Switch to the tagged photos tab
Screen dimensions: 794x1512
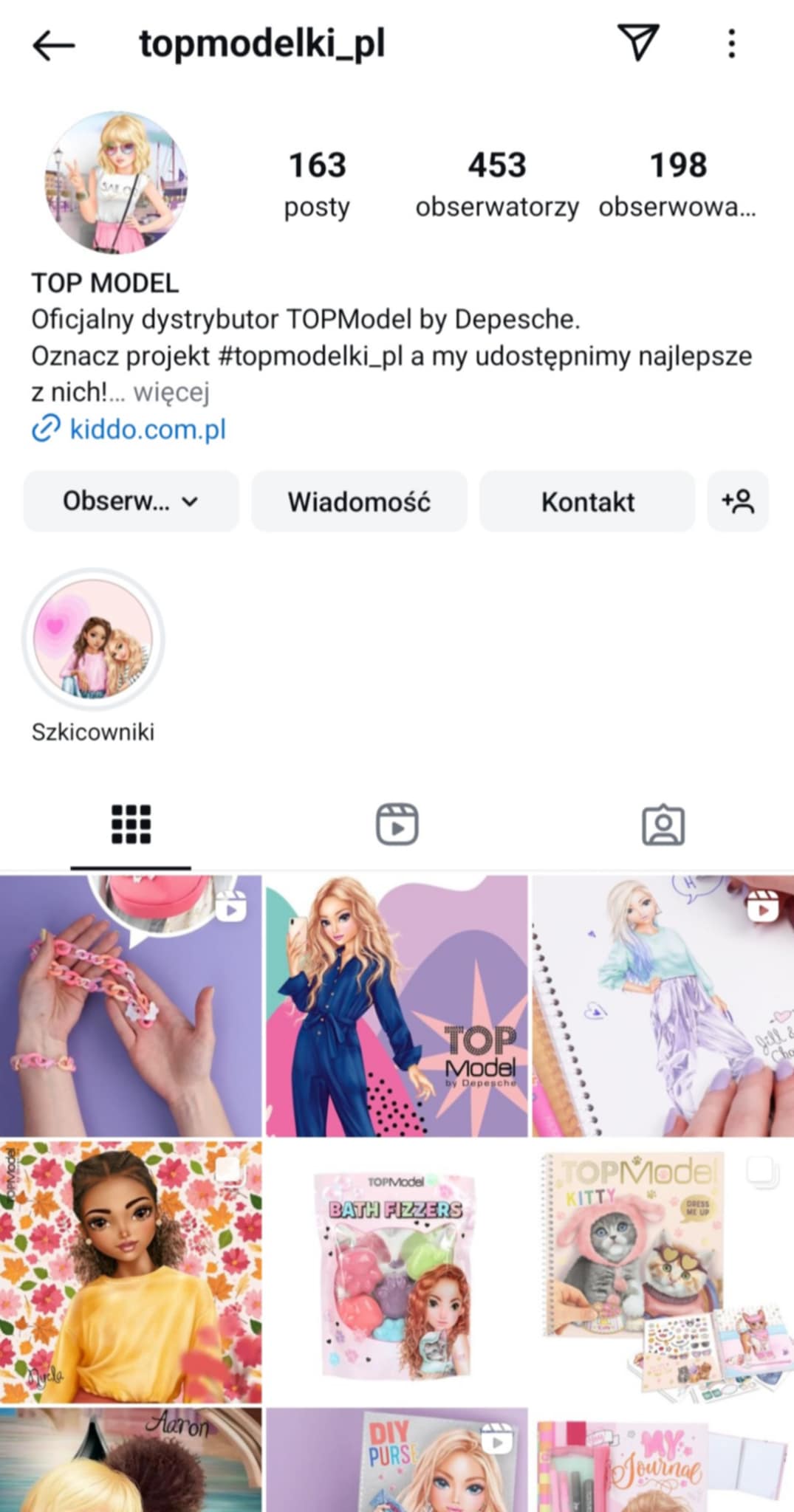663,824
